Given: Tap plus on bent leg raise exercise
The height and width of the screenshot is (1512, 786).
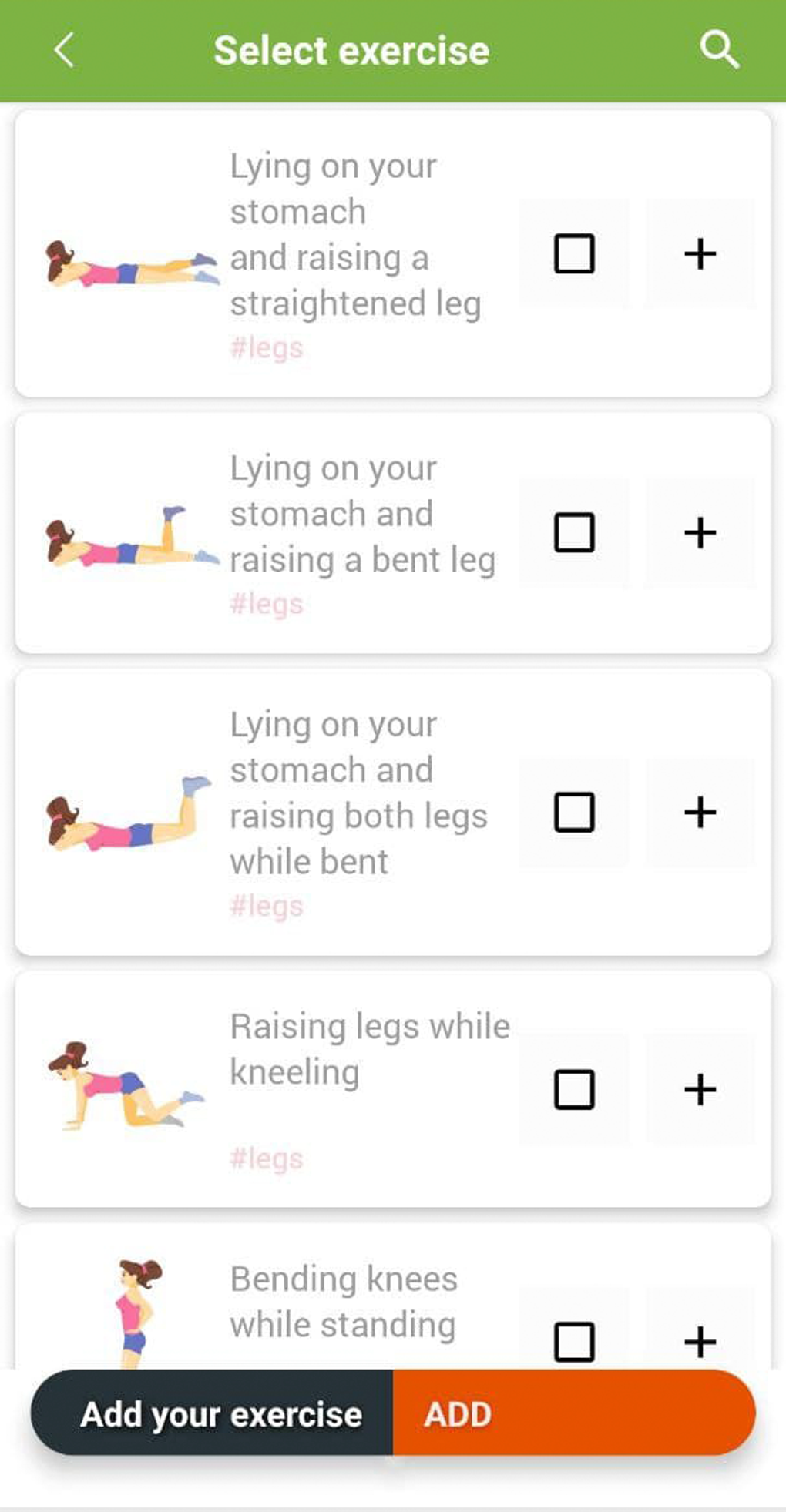Looking at the screenshot, I should [x=700, y=531].
